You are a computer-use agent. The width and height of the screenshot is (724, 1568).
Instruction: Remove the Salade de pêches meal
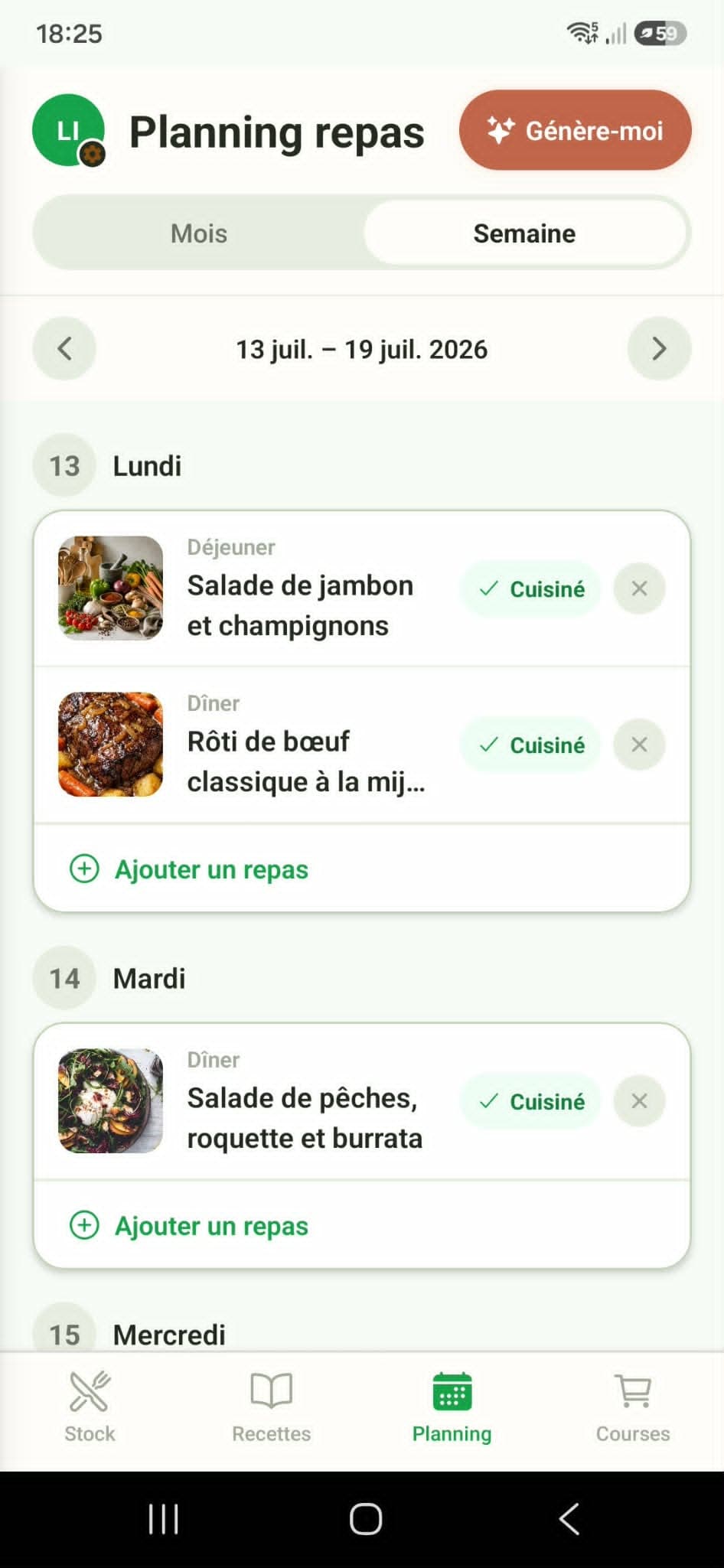tap(639, 1101)
